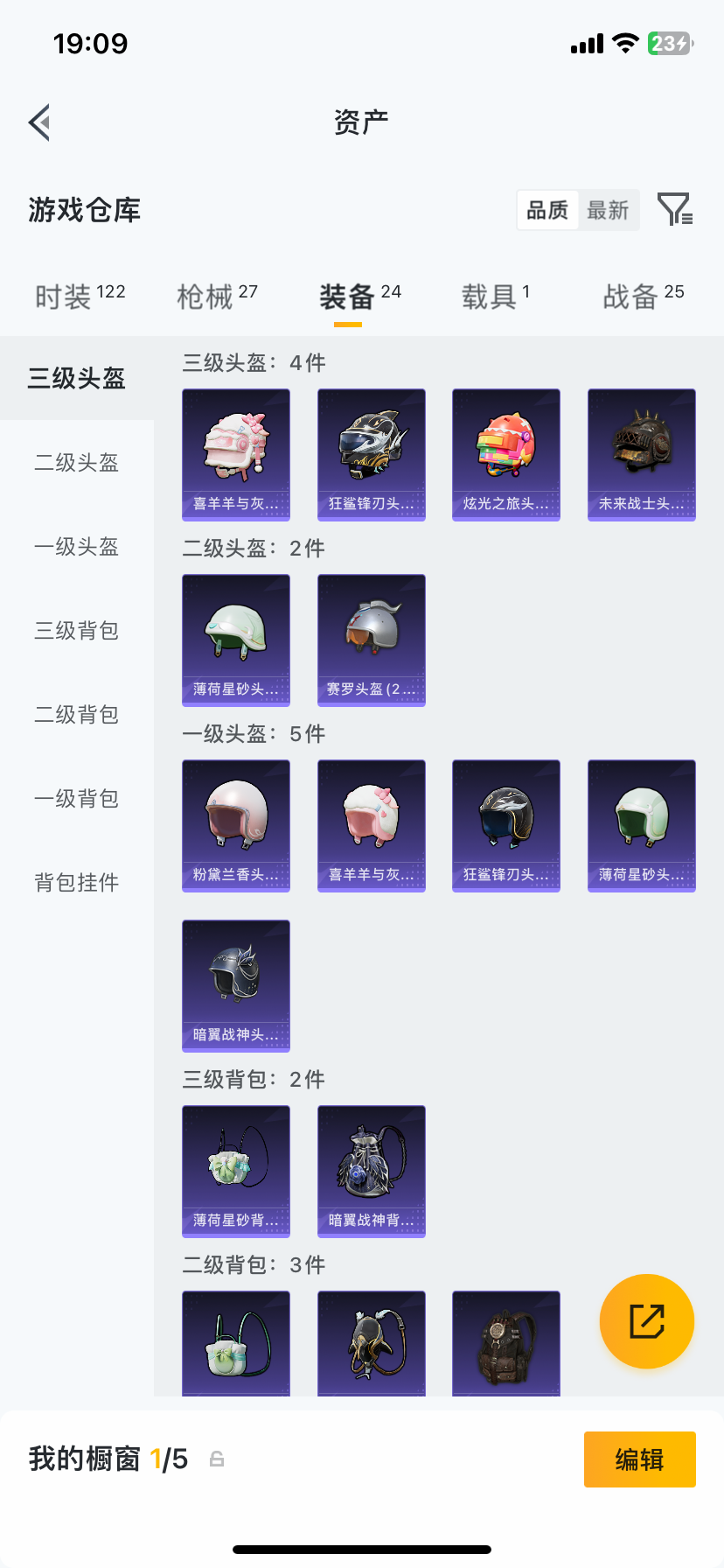Tap the lock icon beside 我的橱窗
Viewport: 724px width, 1568px height.
pos(215,1459)
